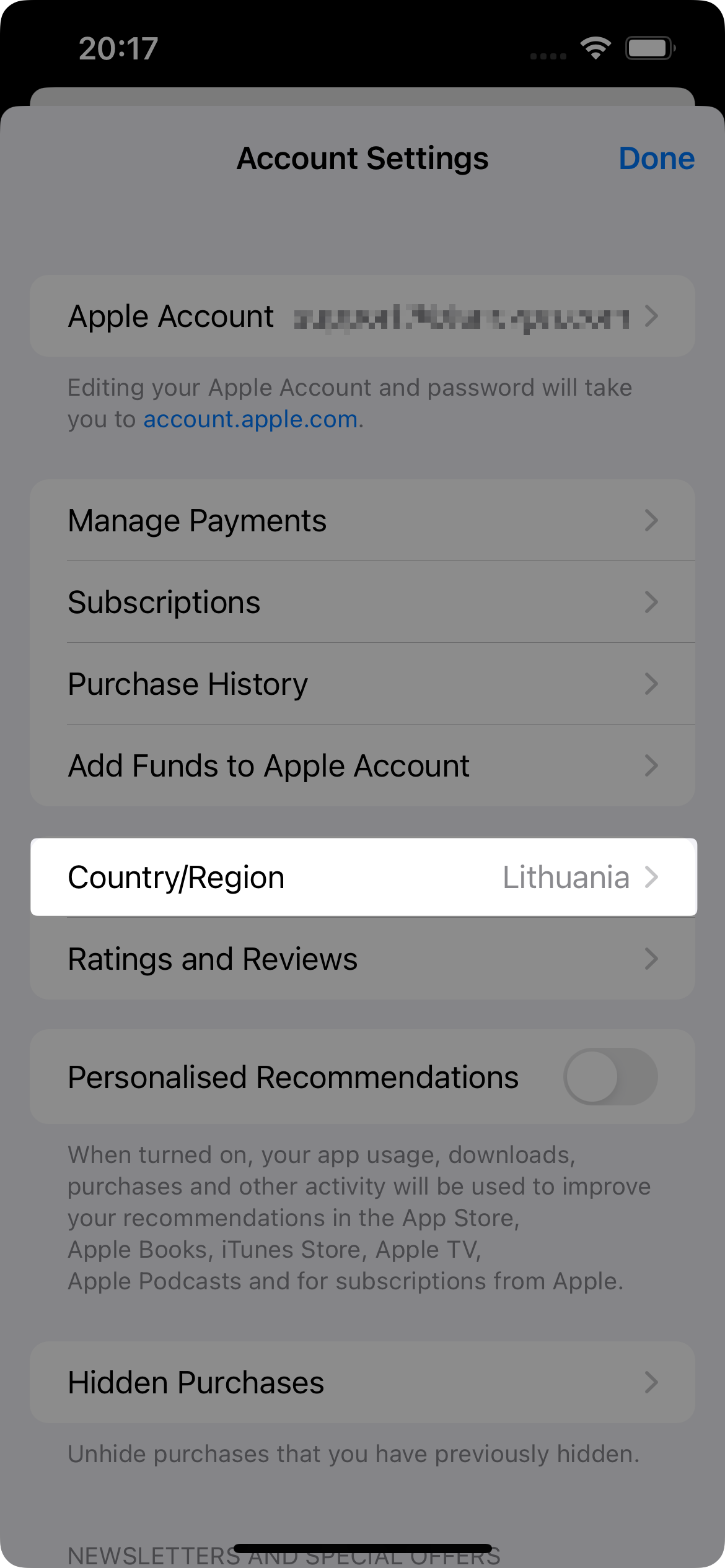Open the Apple Account row
Image resolution: width=725 pixels, height=1568 pixels.
pyautogui.click(x=362, y=316)
